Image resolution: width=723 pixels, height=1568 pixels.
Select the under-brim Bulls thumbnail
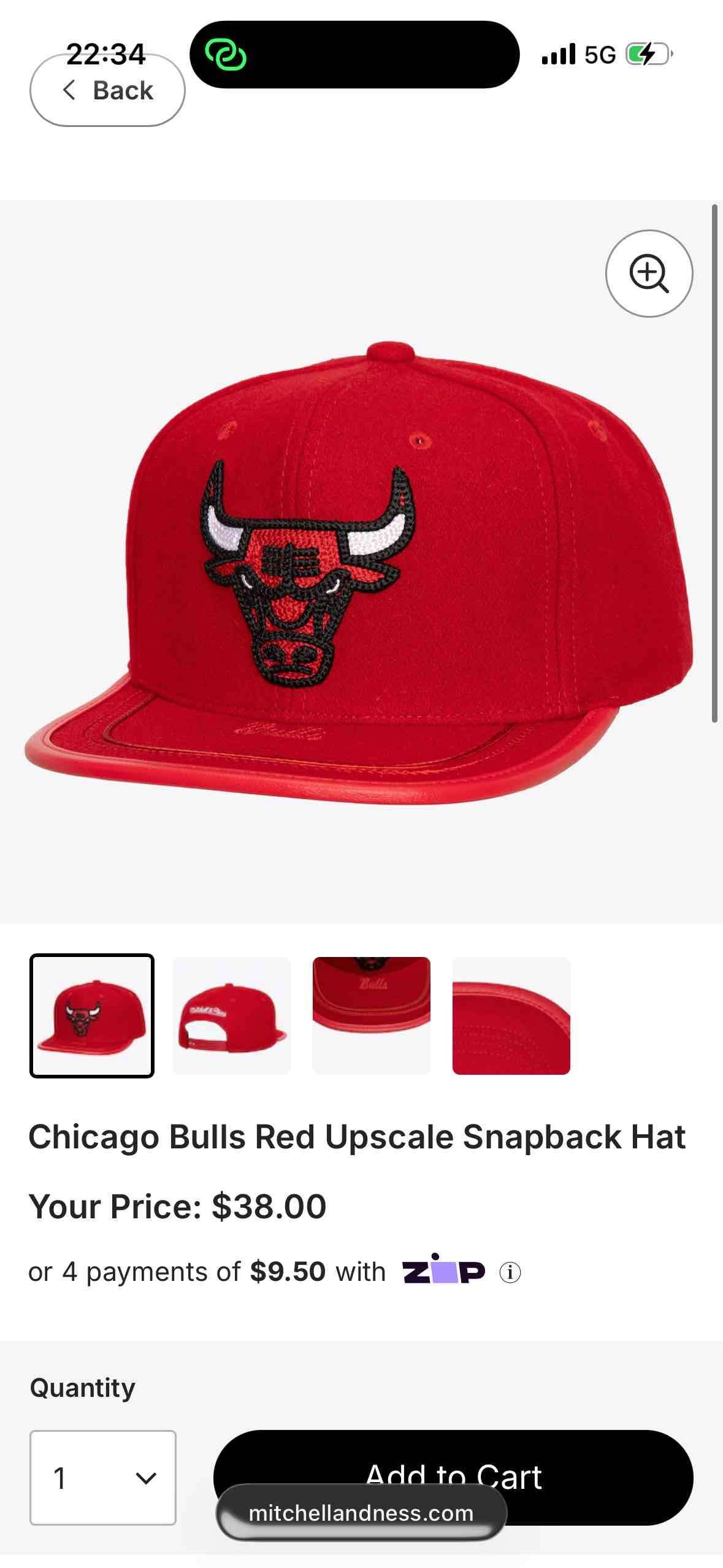pos(372,1016)
